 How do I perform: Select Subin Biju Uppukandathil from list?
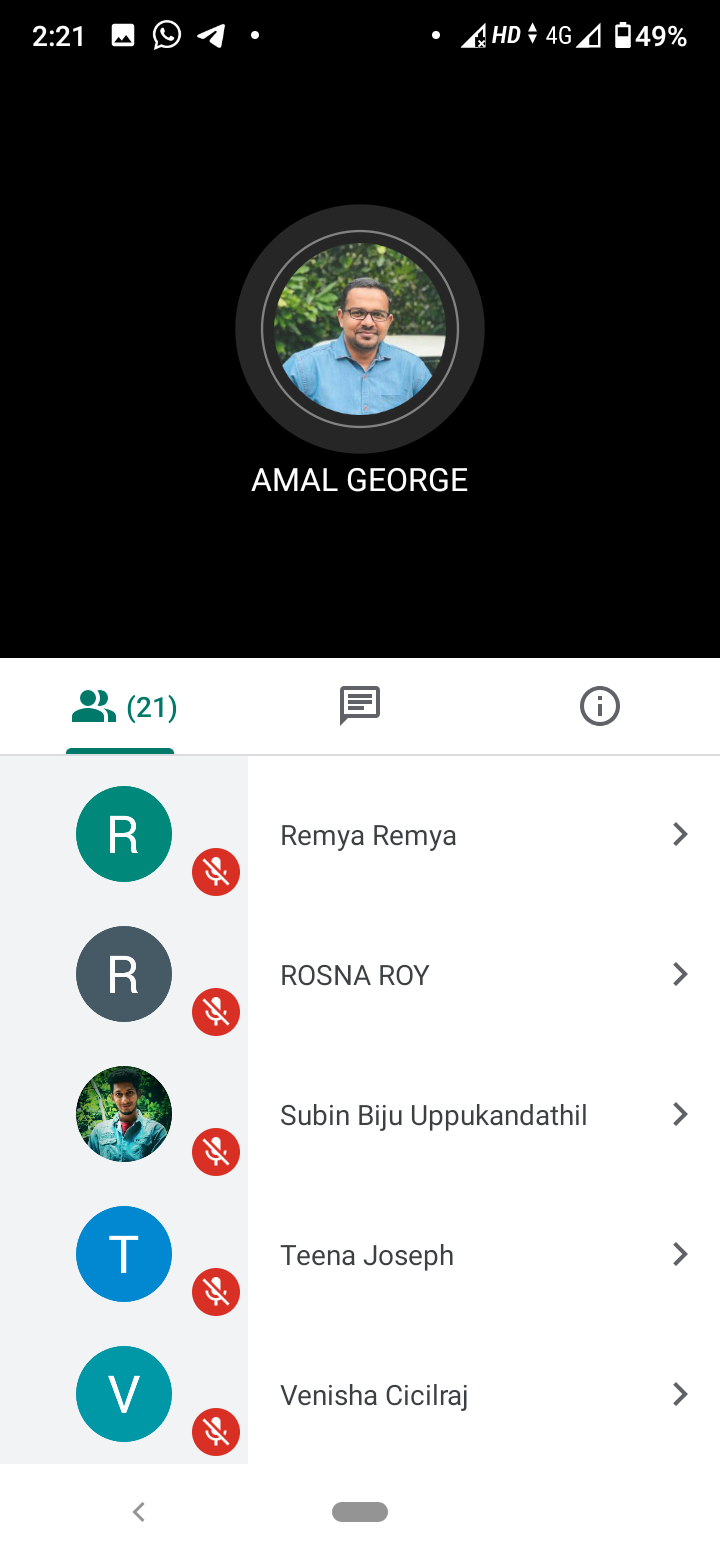(x=433, y=1115)
